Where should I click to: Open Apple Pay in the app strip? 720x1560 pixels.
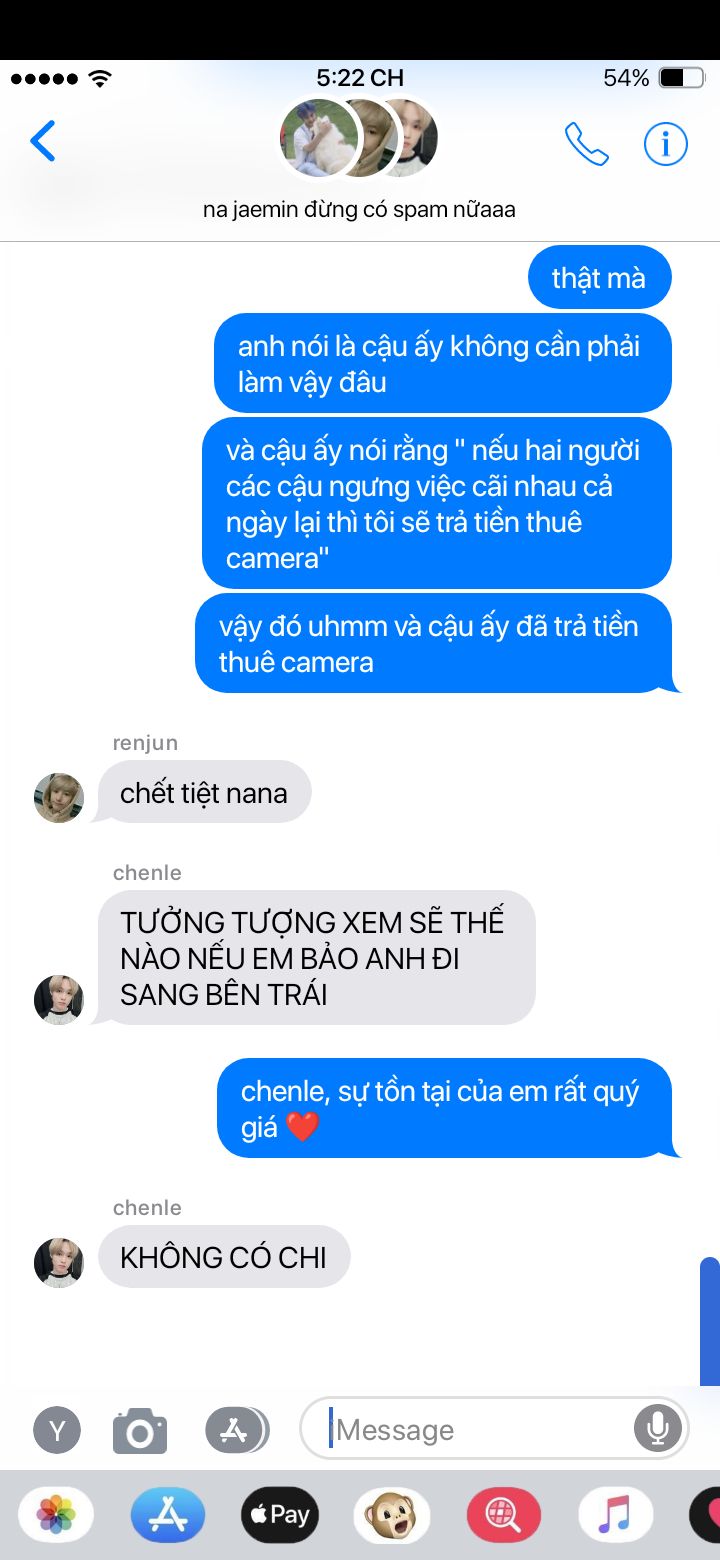coord(279,1515)
